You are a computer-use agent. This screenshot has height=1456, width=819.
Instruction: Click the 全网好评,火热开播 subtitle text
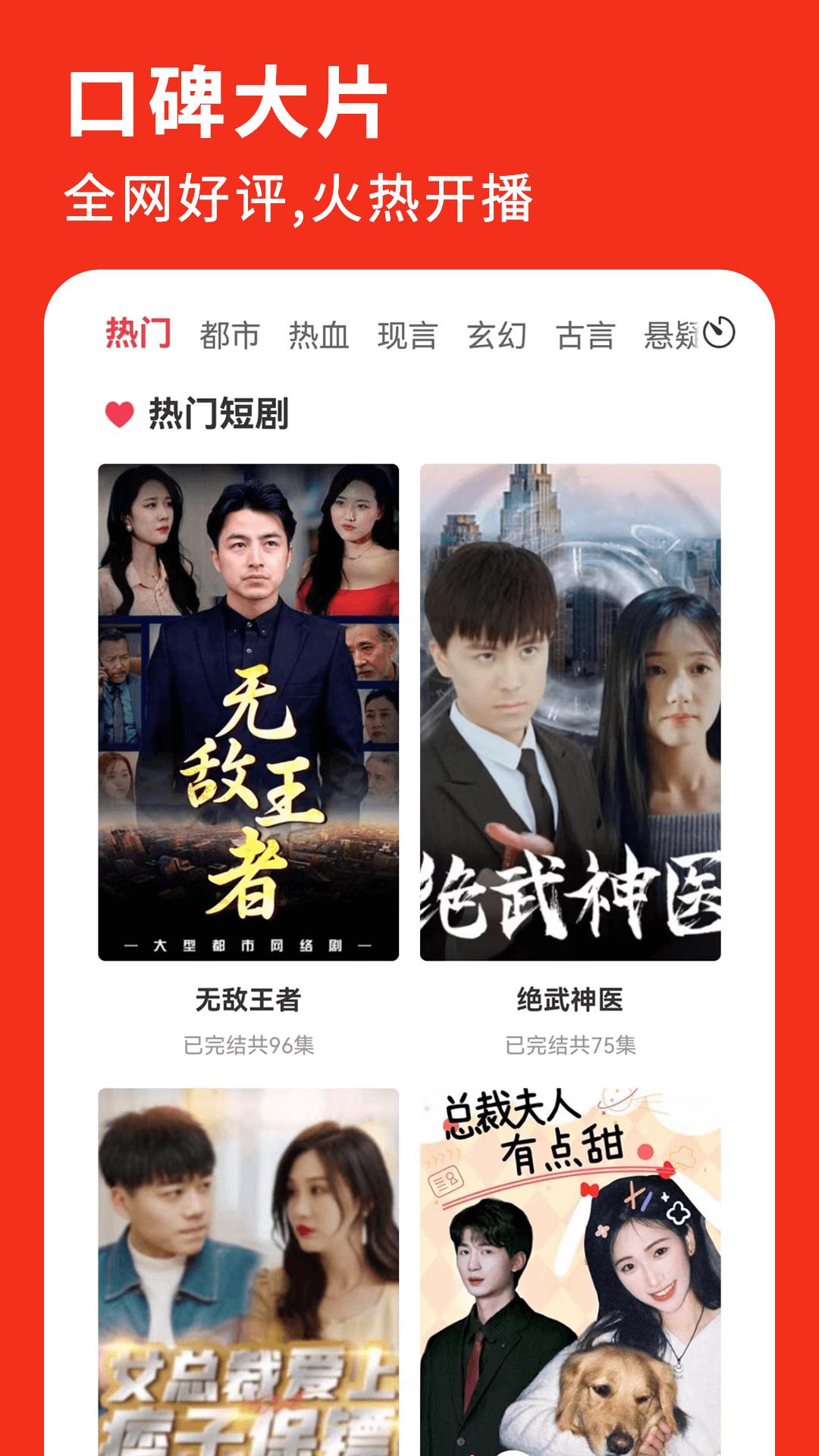(x=303, y=193)
